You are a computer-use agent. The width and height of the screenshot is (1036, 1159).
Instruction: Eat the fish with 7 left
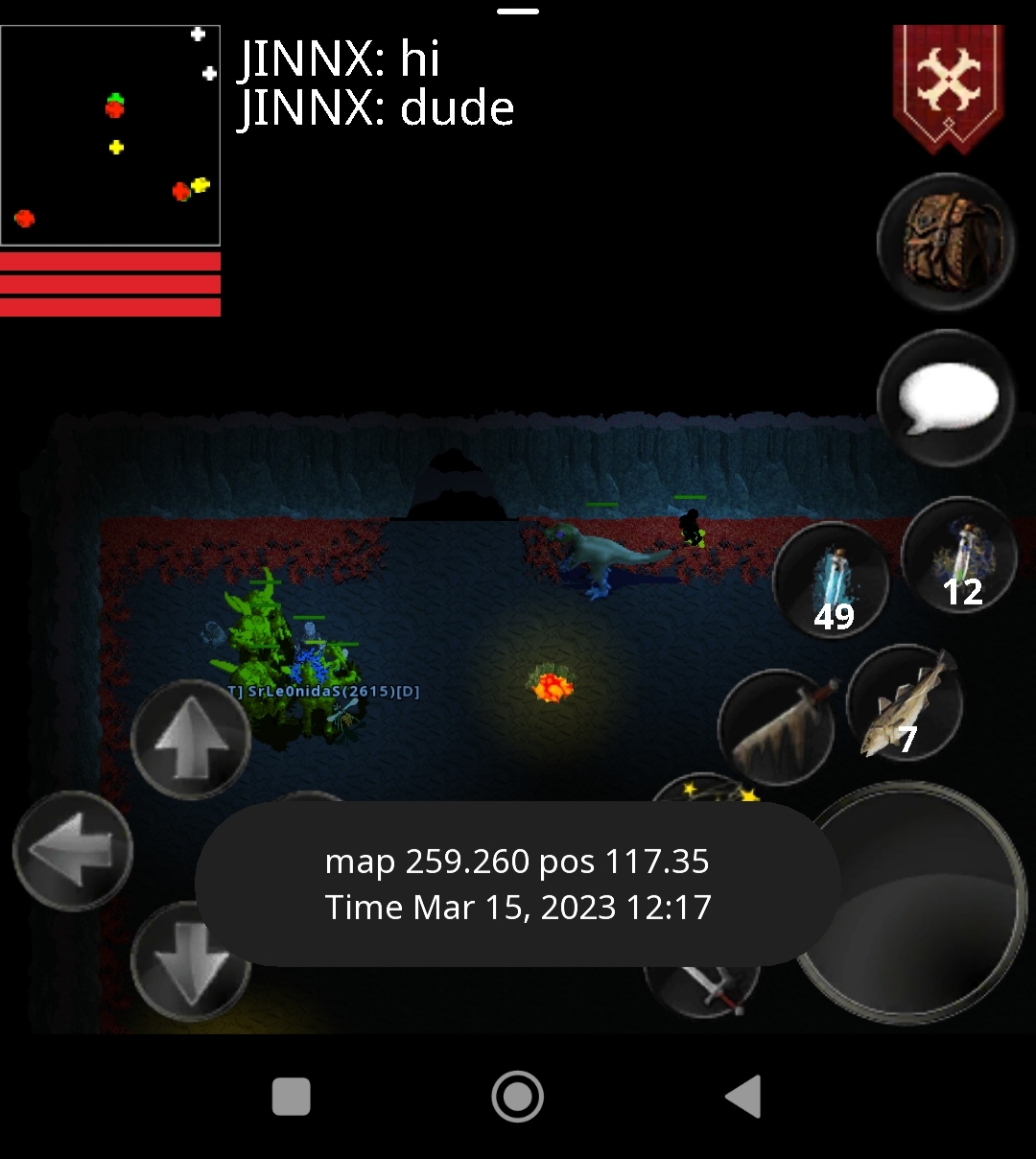pos(906,705)
